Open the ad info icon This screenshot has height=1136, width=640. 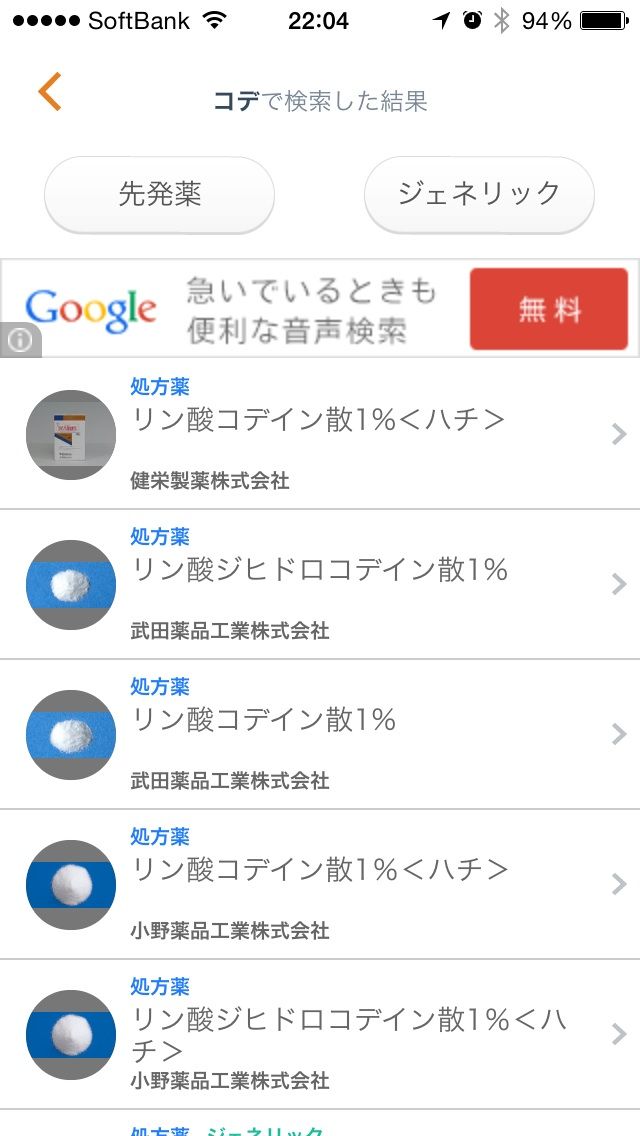coord(20,340)
